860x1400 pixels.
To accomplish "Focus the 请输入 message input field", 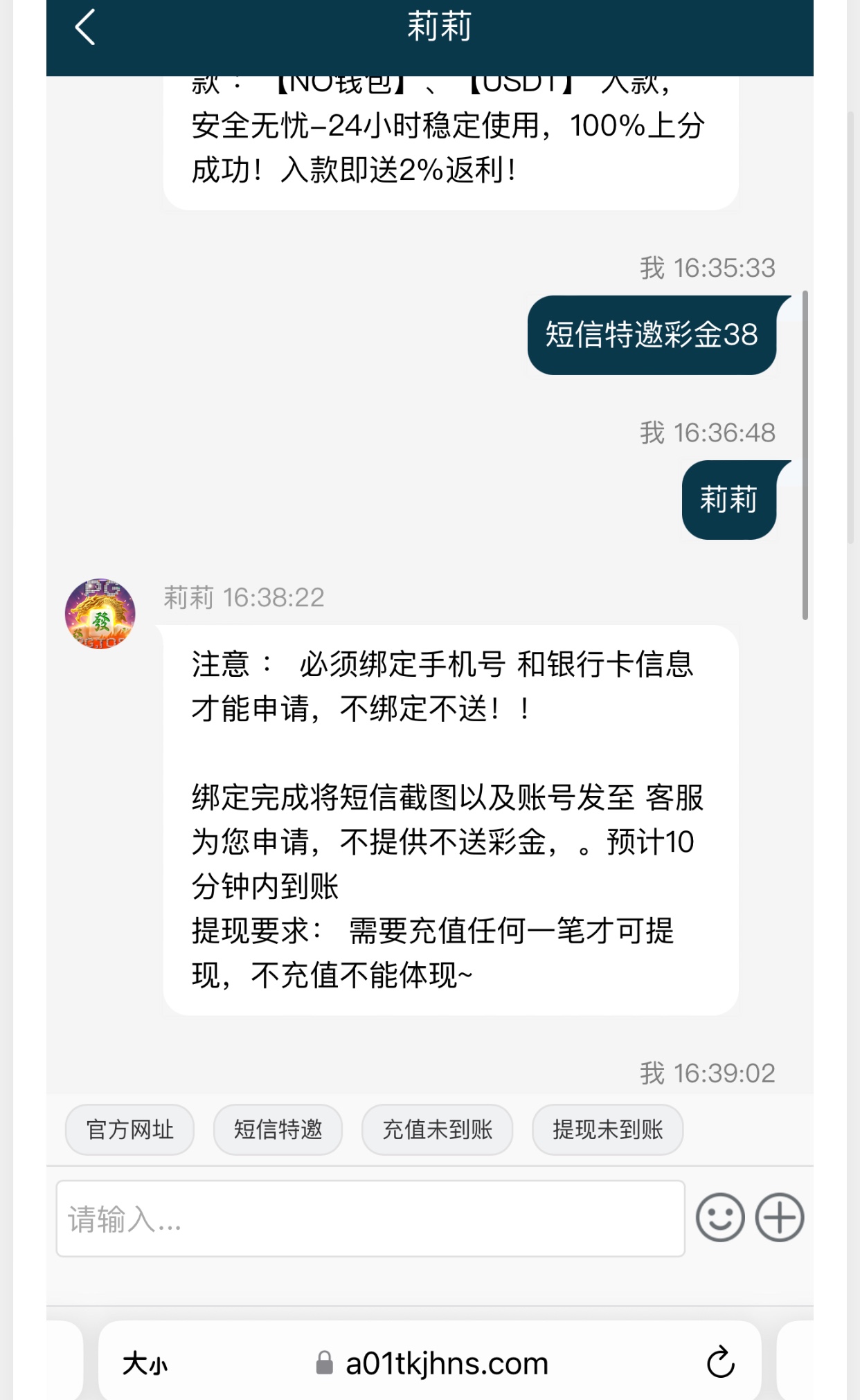I will point(370,1219).
